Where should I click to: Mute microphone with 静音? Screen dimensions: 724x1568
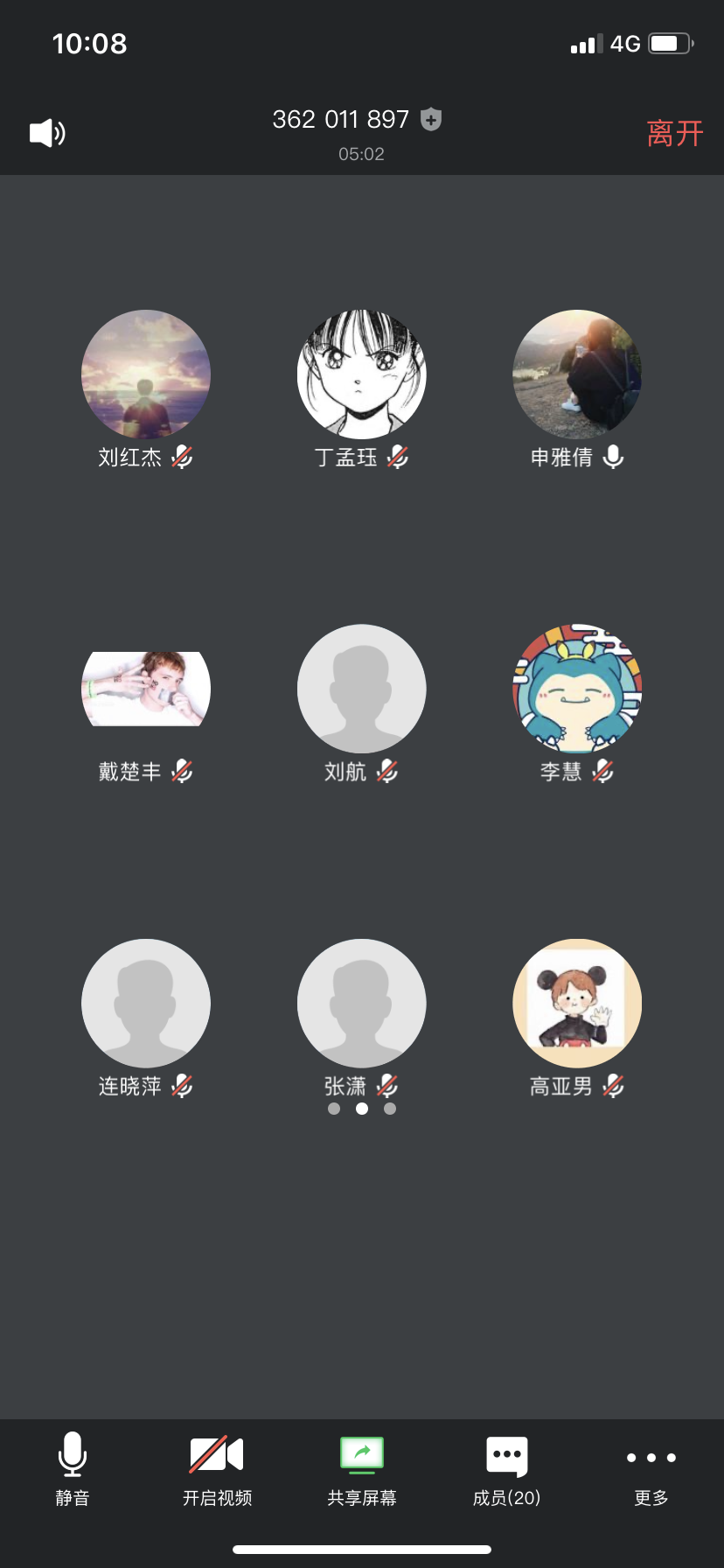[73, 1469]
